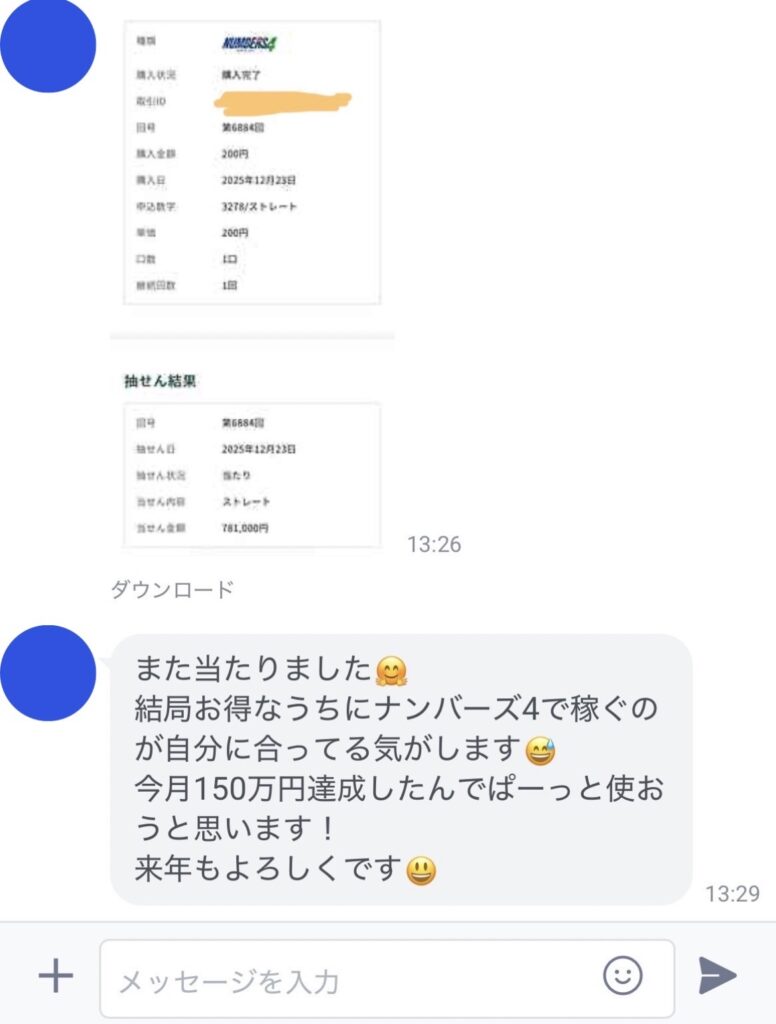Open avatar beside the また当たりました message
Viewport: 776px width, 1024px height.
point(49,672)
